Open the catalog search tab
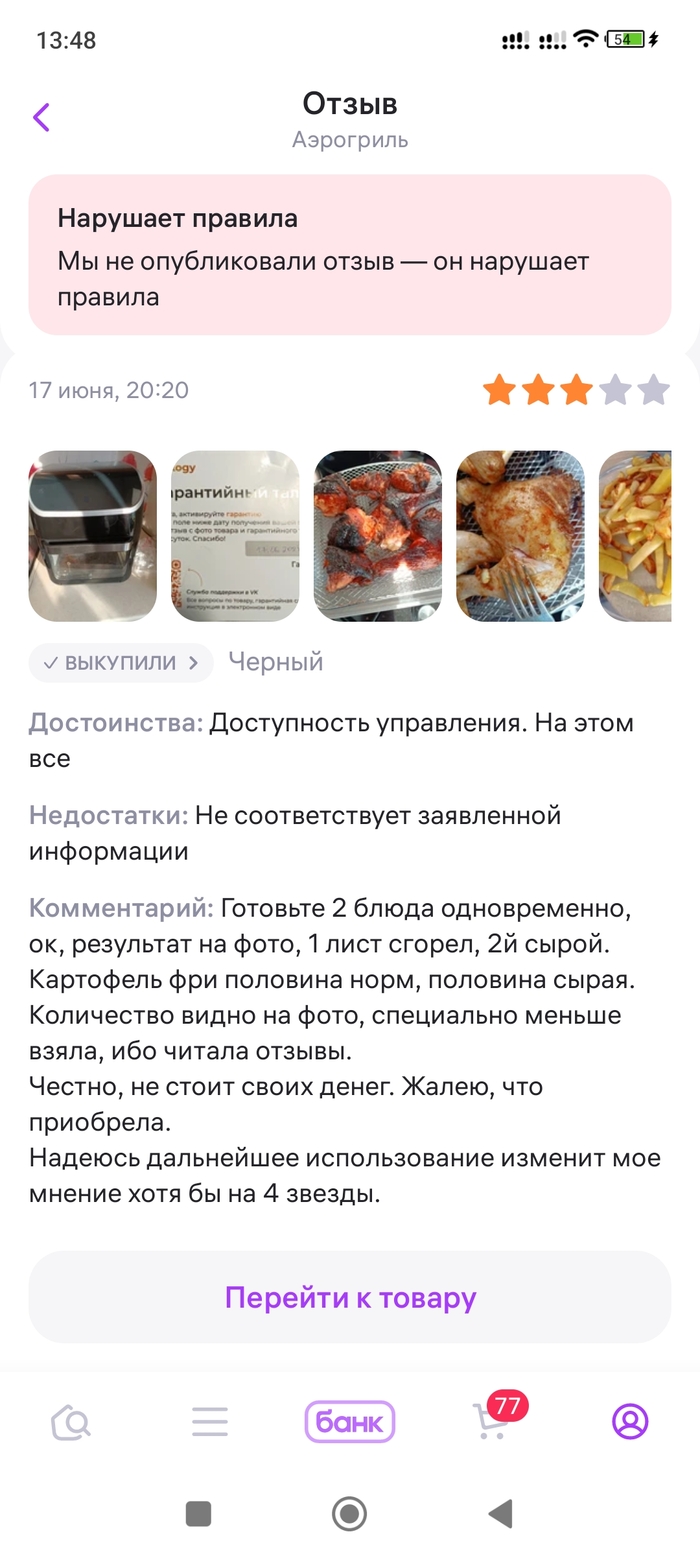This screenshot has width=700, height=1556. click(x=71, y=1421)
